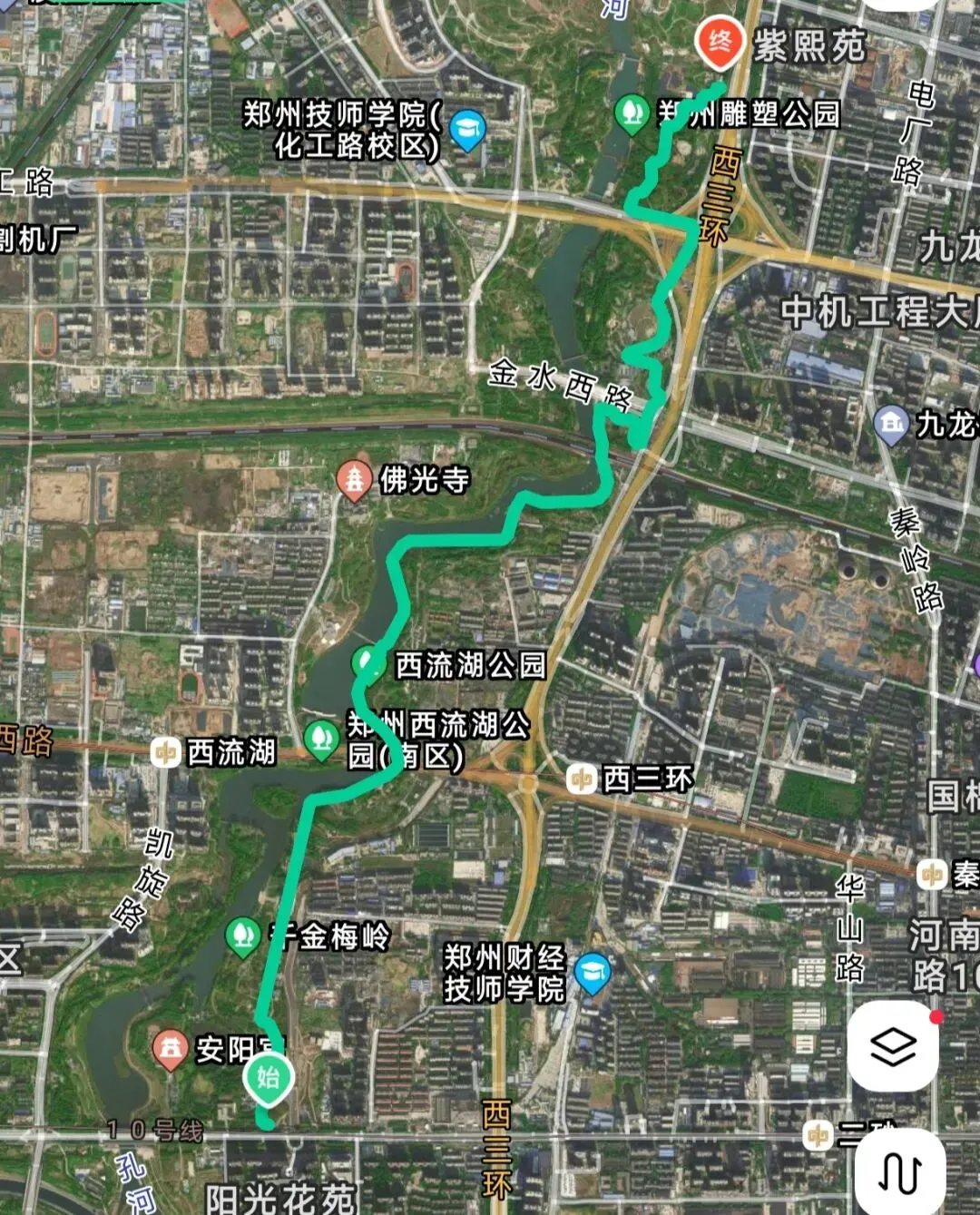Viewport: 980px width, 1215px height.
Task: Select the green 始 start marker
Action: point(268,1079)
